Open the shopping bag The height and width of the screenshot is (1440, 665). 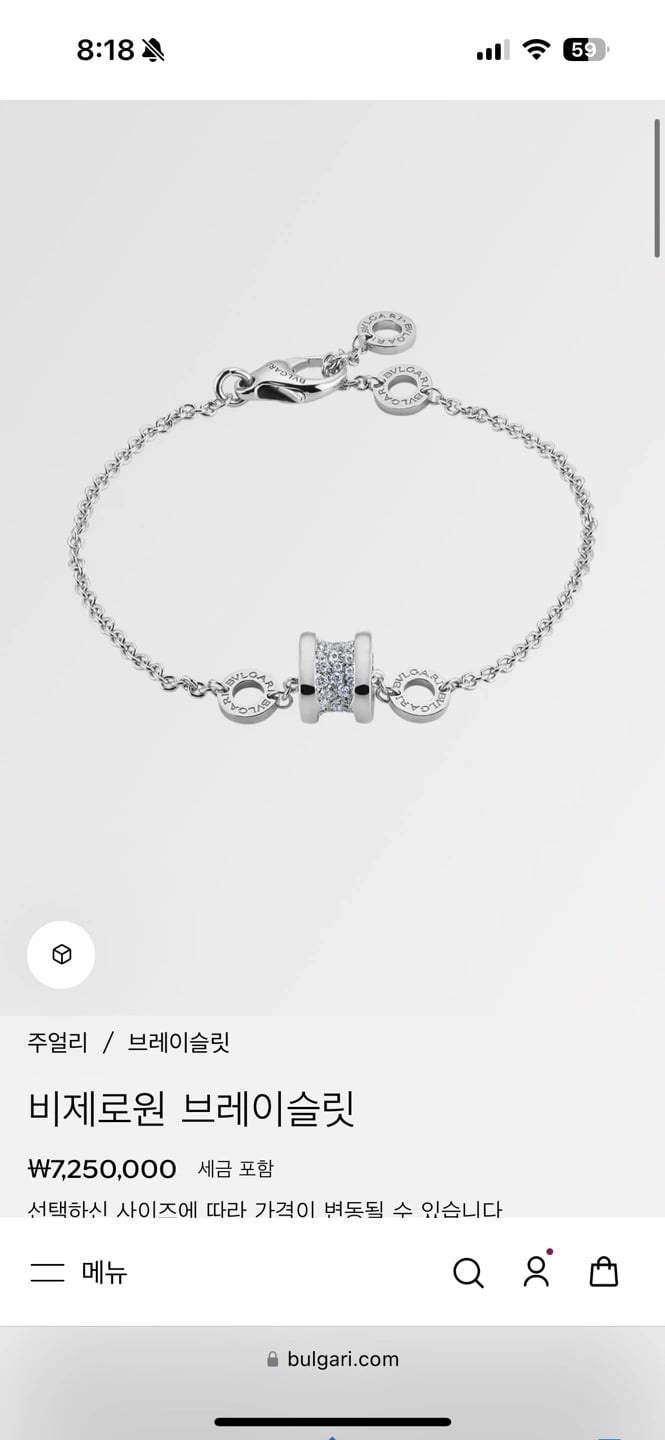603,1272
